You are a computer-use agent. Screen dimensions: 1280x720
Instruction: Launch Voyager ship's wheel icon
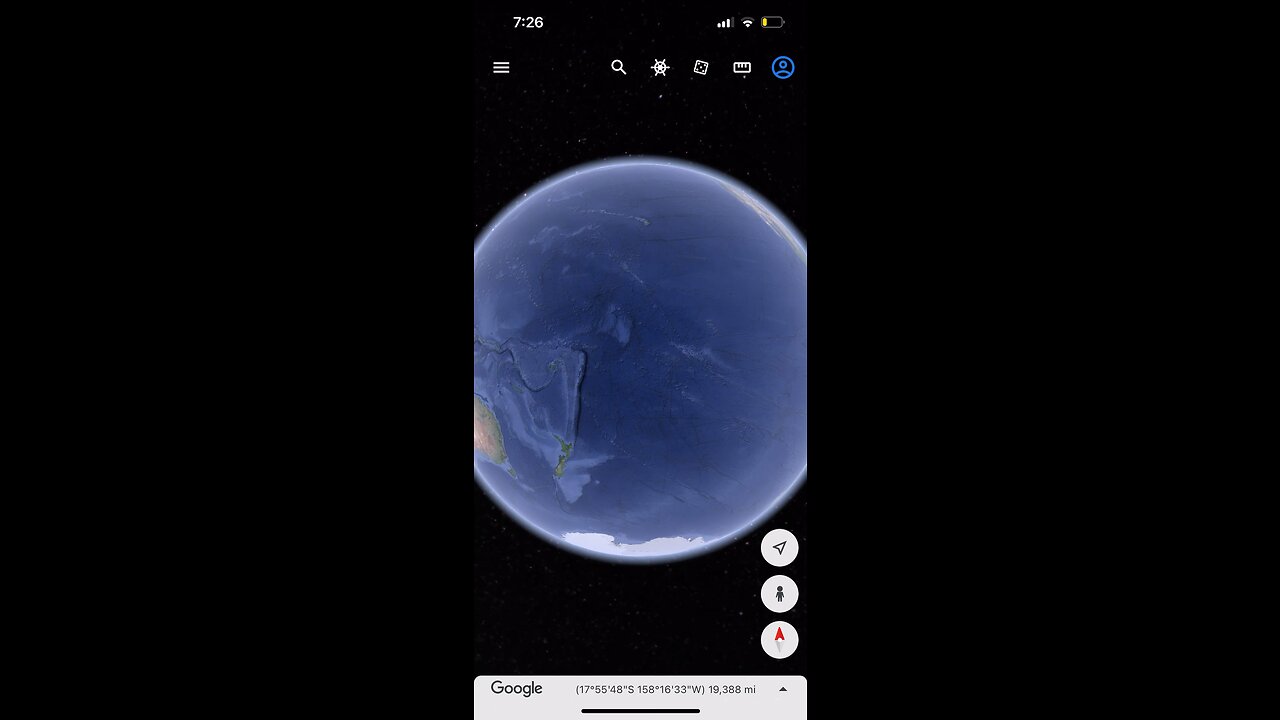point(660,68)
